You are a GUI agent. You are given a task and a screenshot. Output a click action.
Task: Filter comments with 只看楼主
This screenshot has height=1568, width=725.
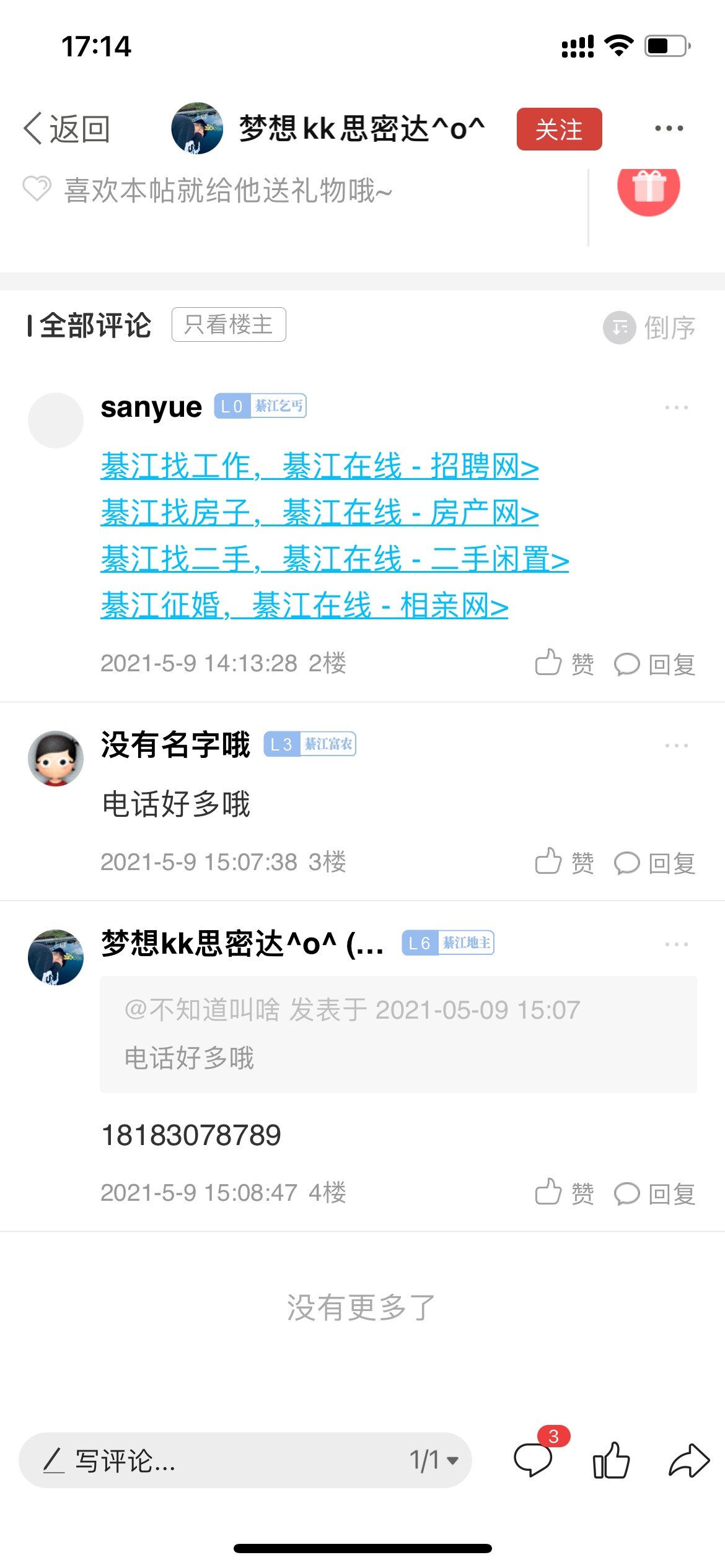pos(229,324)
